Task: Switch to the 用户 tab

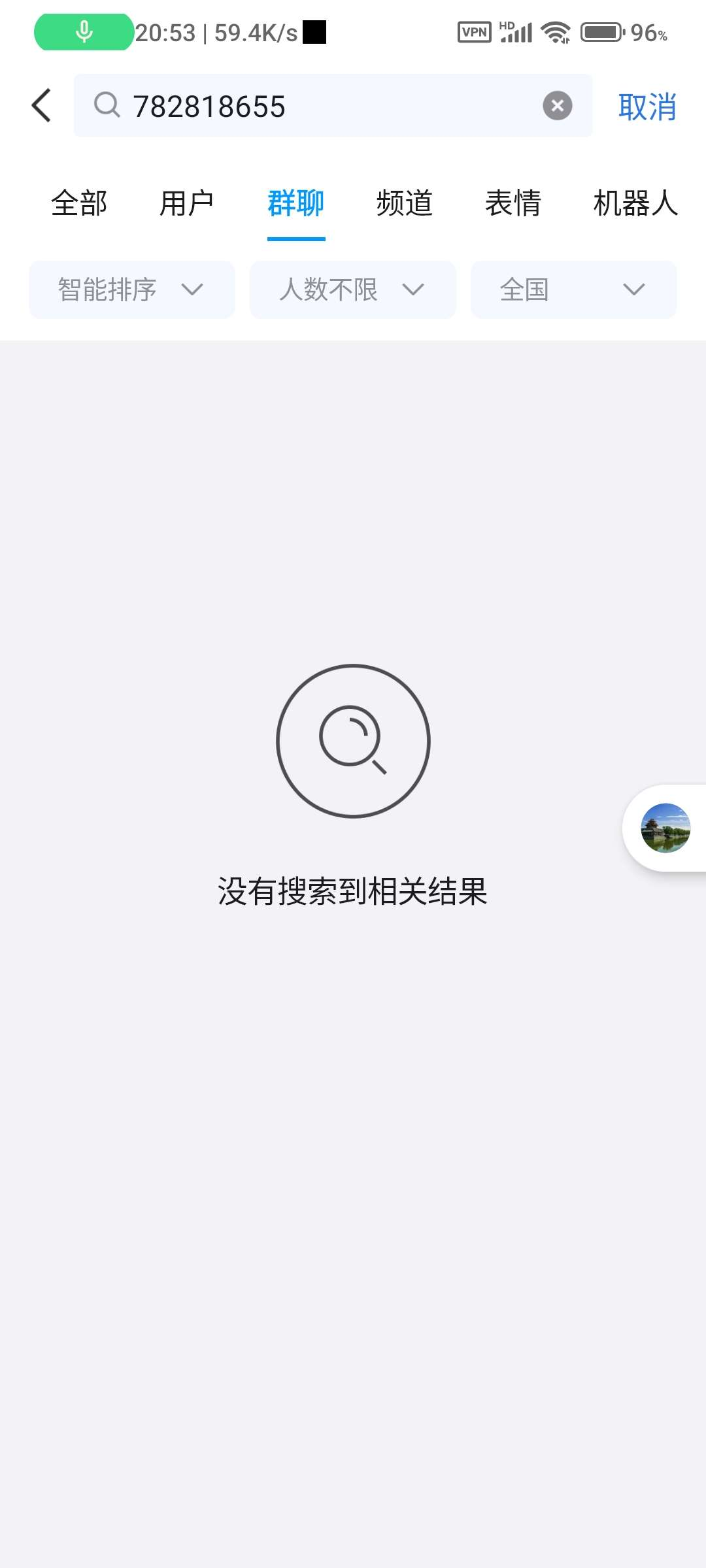Action: 187,203
